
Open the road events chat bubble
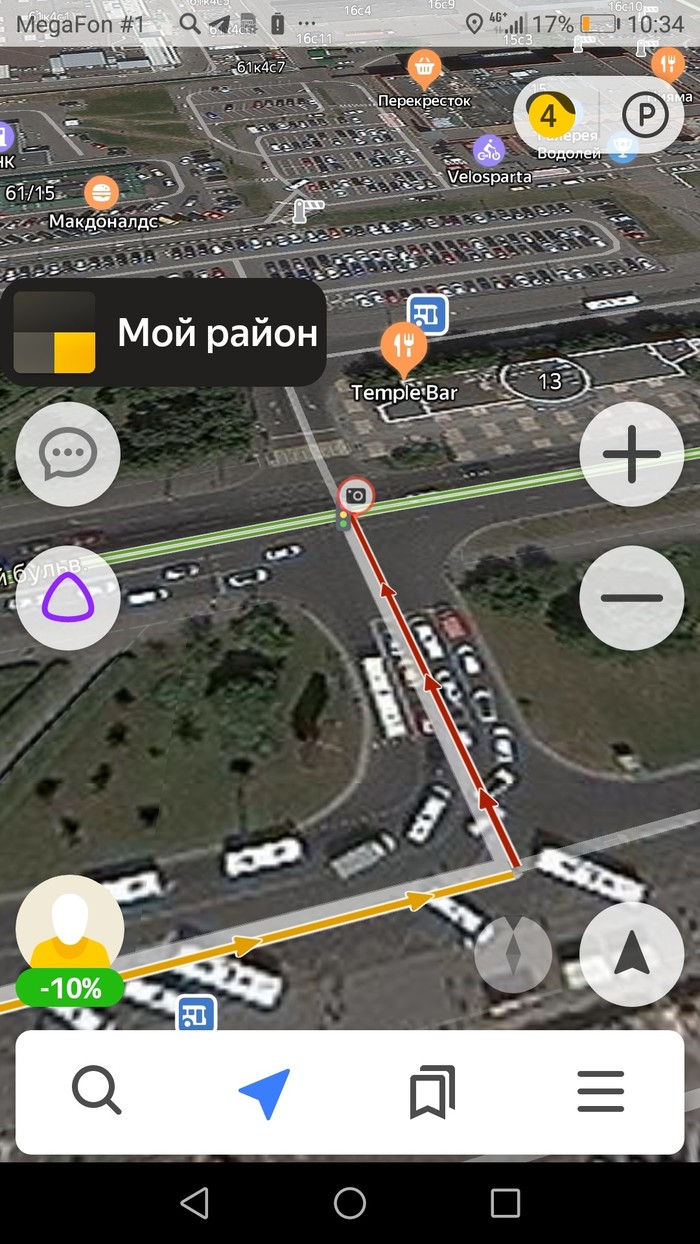click(x=68, y=455)
